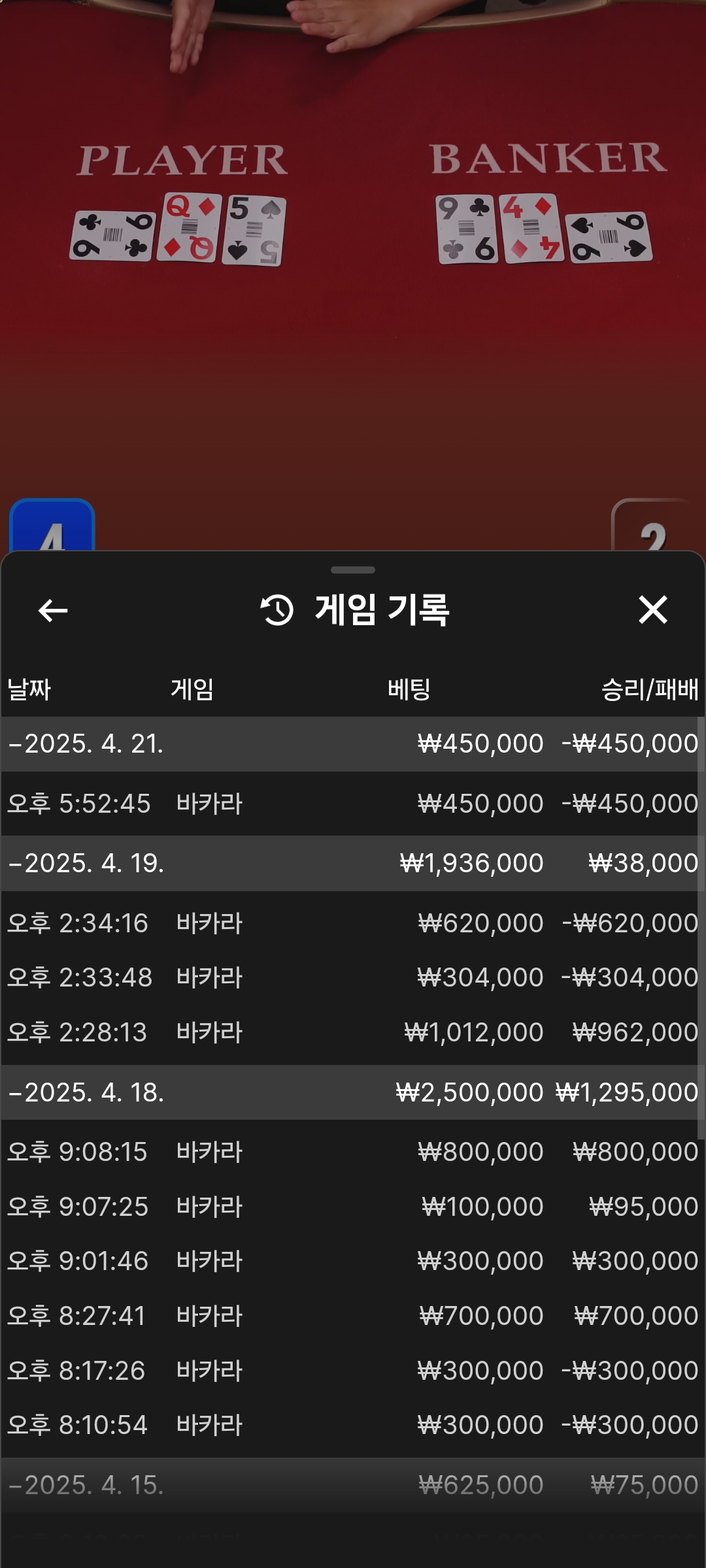The width and height of the screenshot is (706, 1568).
Task: Open the 오후 2:33:48 바카라 record
Action: point(352,977)
